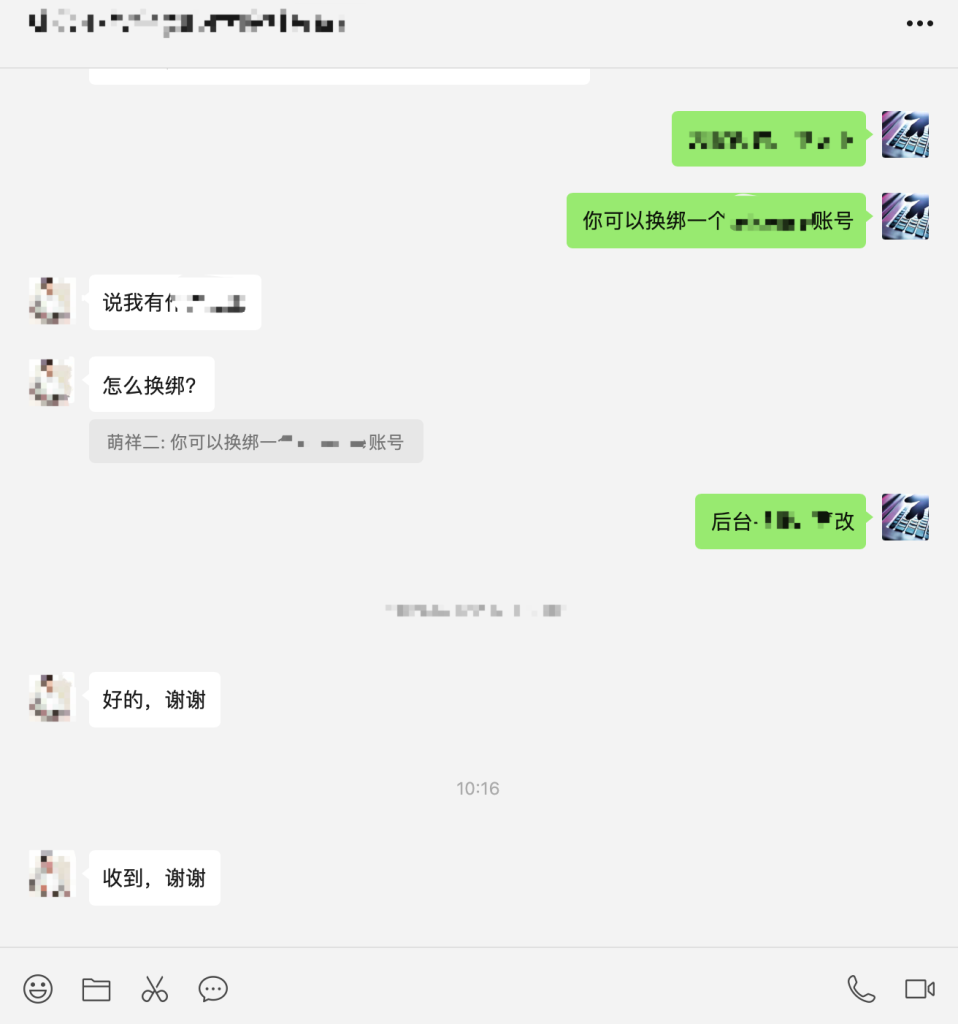Viewport: 958px width, 1024px height.
Task: Open the send file folder icon
Action: pyautogui.click(x=96, y=989)
